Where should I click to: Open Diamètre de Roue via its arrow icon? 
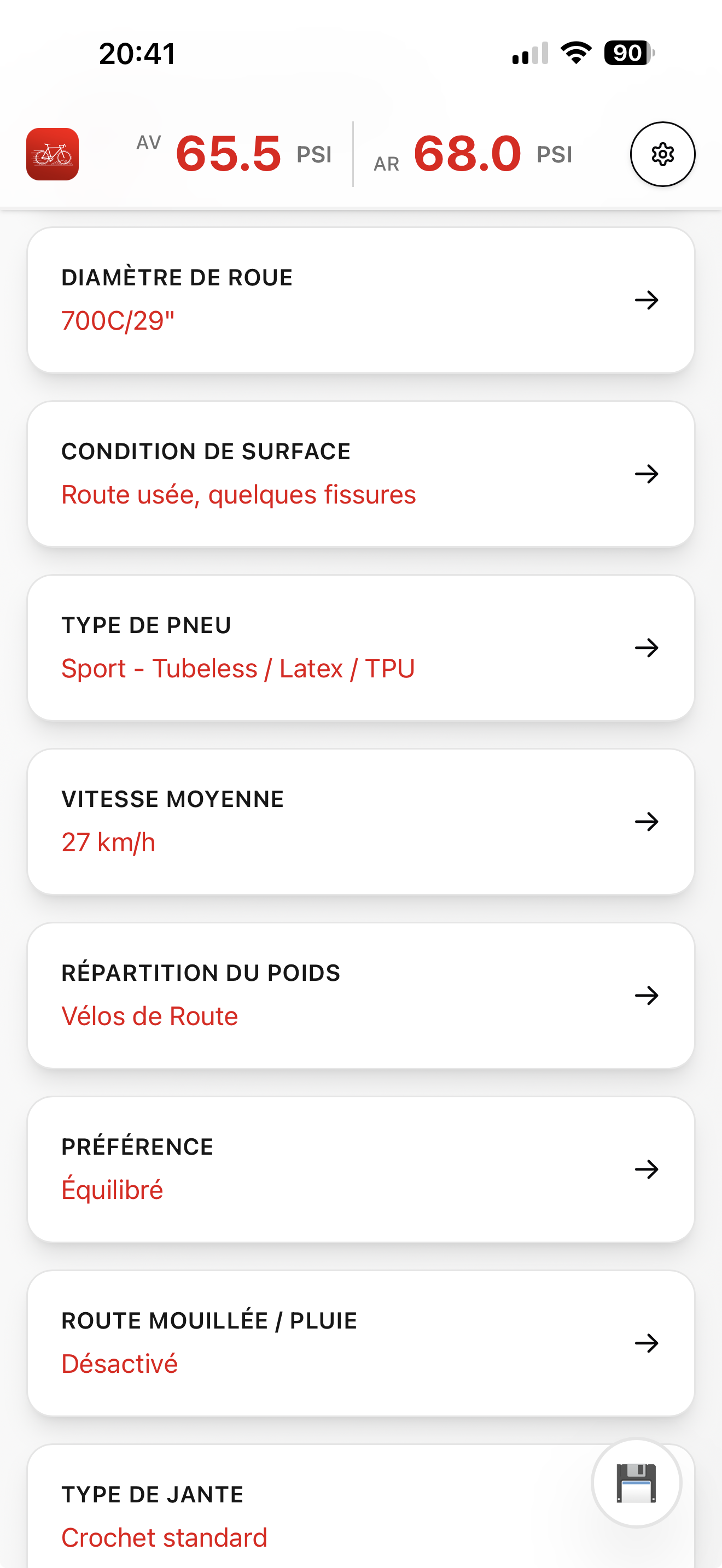(648, 300)
